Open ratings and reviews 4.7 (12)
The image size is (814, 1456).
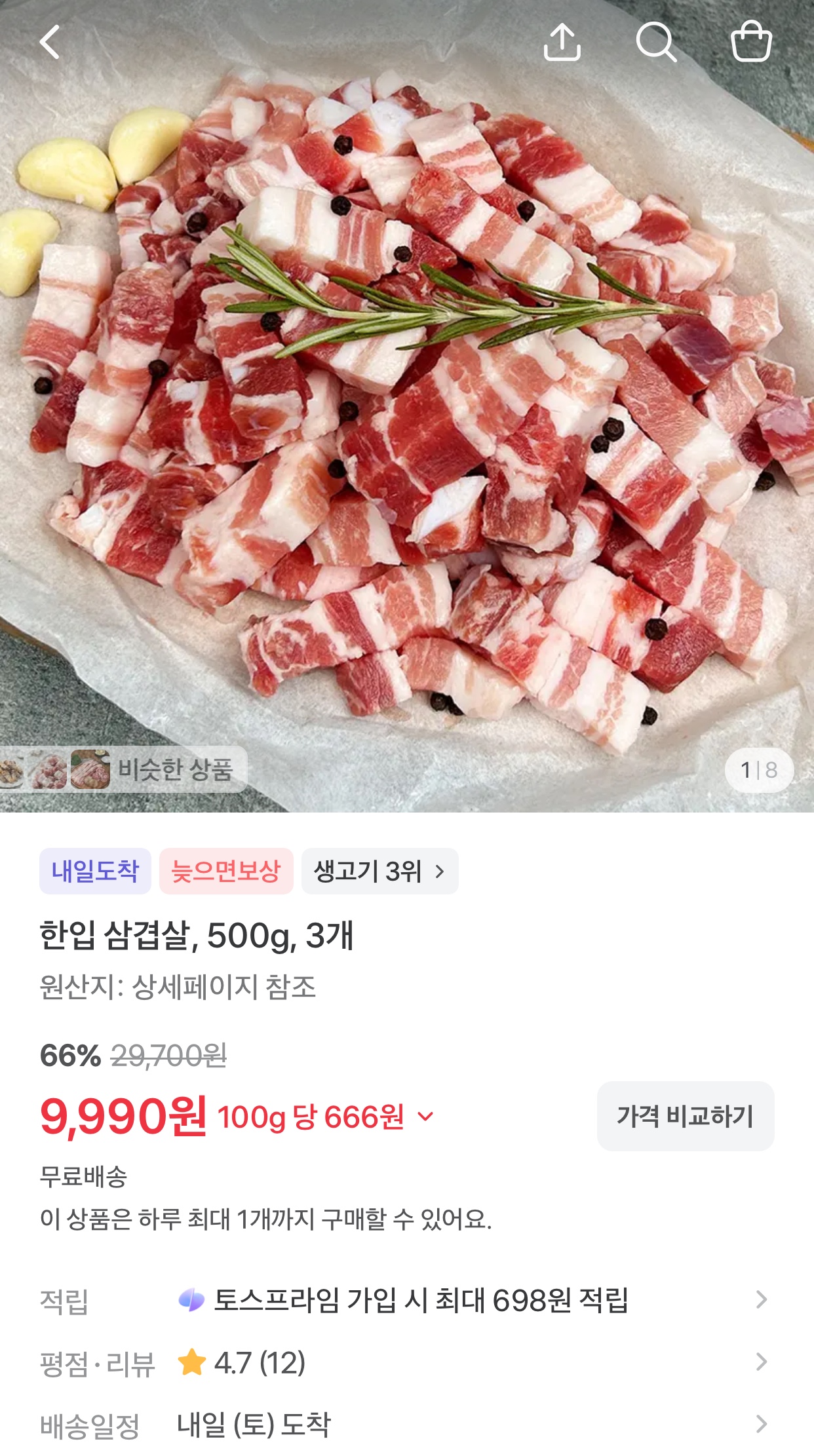(x=407, y=1362)
